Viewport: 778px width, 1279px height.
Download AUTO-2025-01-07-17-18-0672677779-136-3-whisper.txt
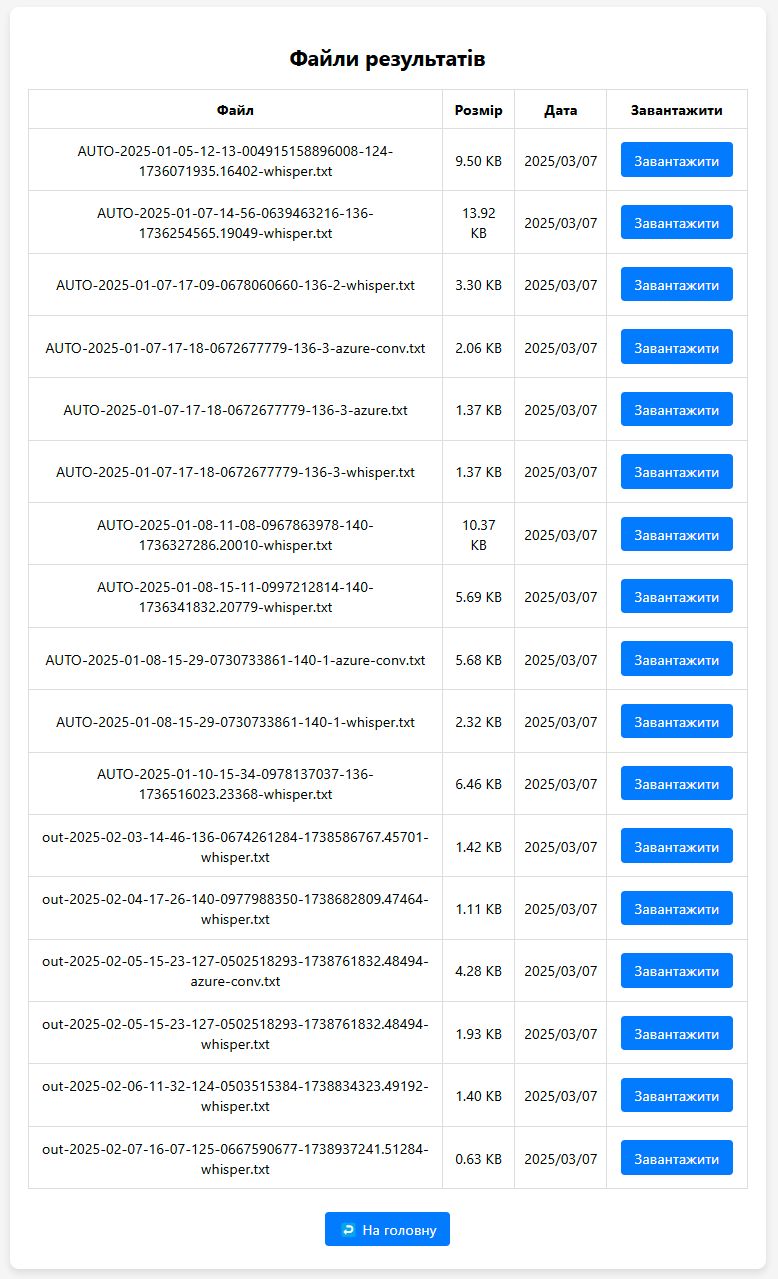point(676,472)
